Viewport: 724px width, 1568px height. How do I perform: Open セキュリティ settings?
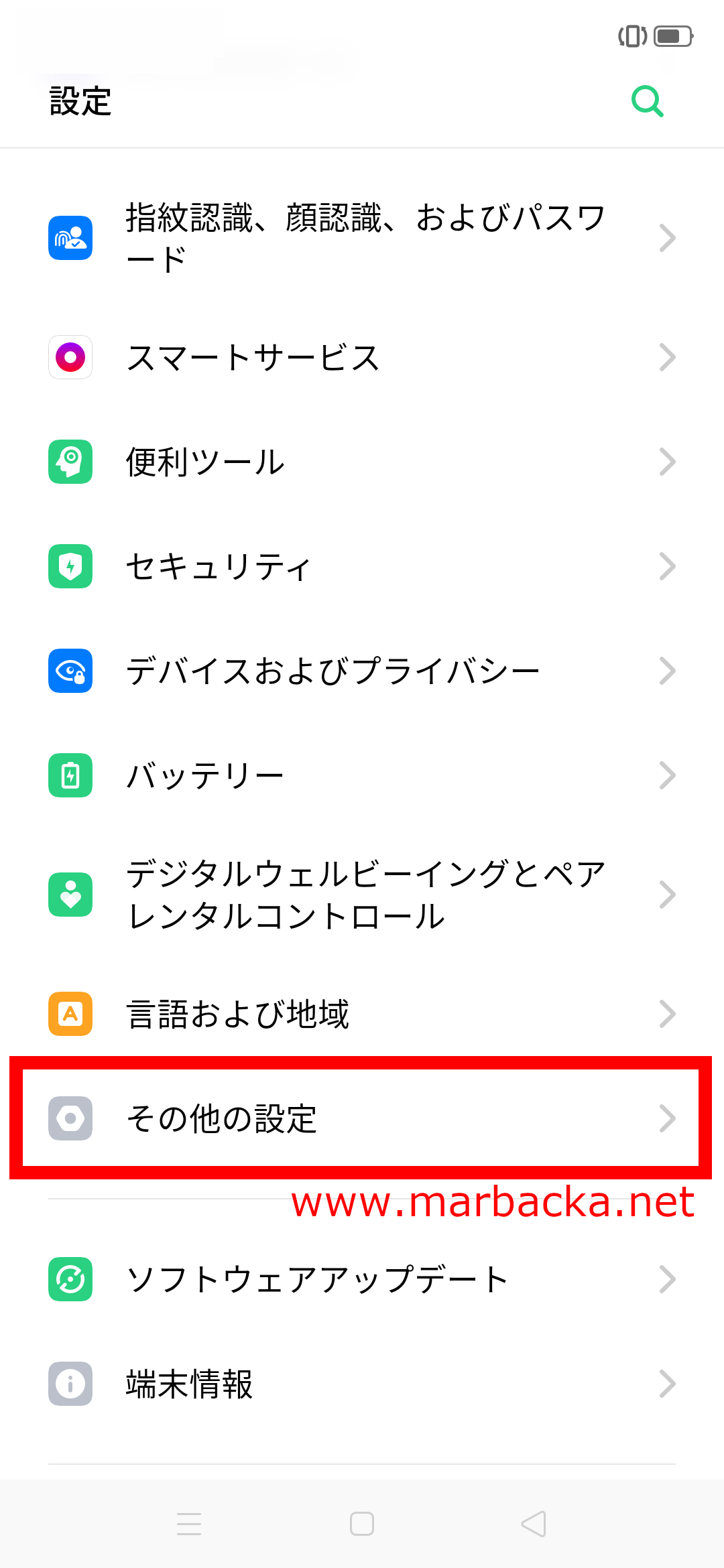click(x=362, y=566)
